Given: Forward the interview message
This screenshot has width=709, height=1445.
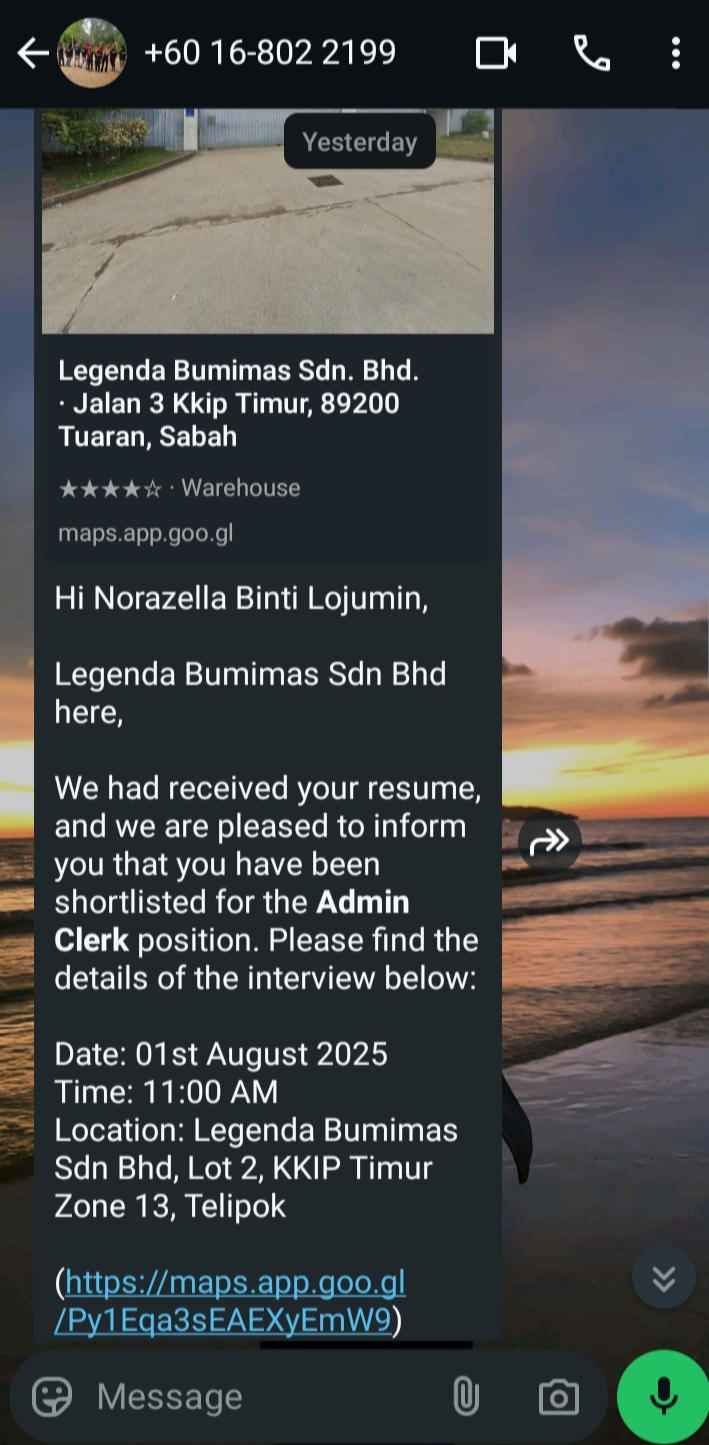Looking at the screenshot, I should (x=549, y=842).
